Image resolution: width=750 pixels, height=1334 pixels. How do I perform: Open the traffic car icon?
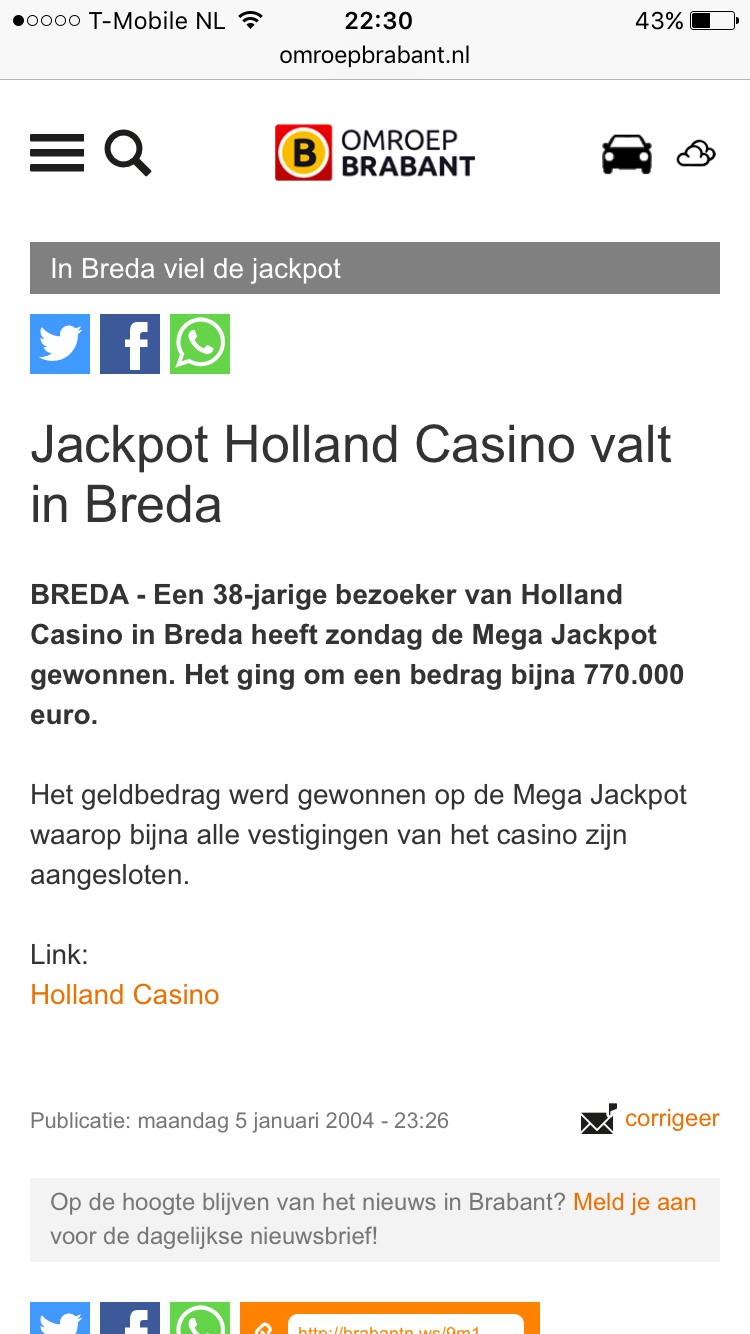click(627, 154)
